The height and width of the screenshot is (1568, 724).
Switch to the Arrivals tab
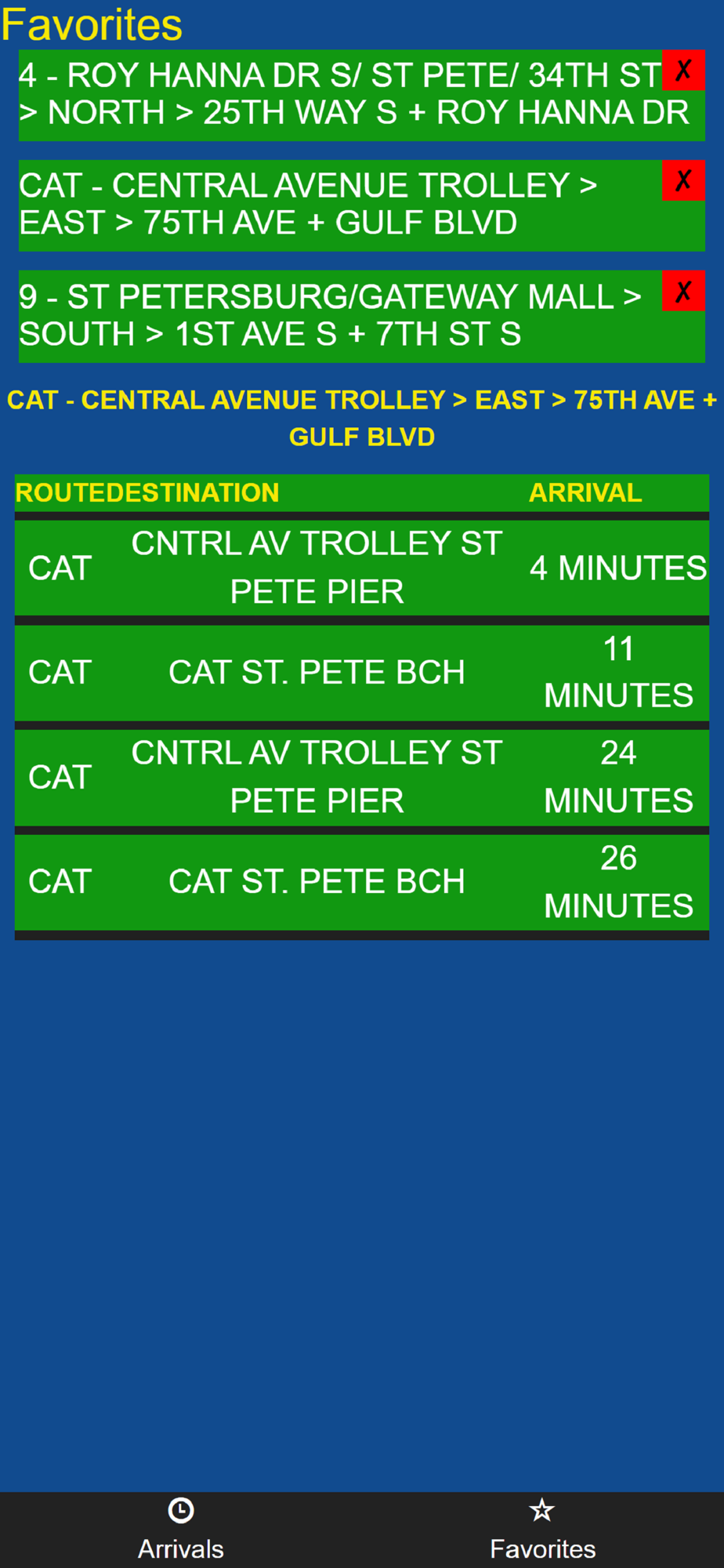pyautogui.click(x=181, y=1530)
